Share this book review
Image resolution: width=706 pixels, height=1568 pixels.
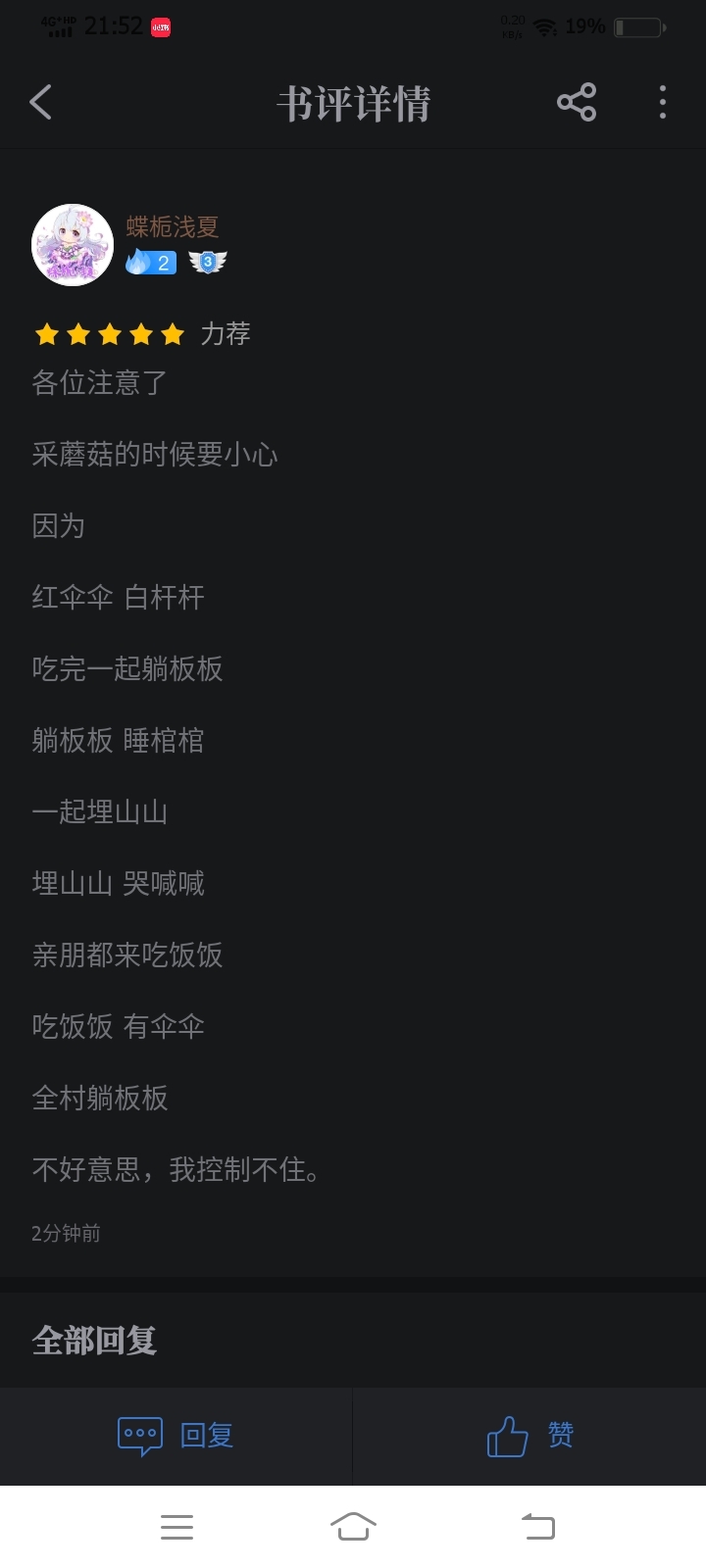coord(577,102)
